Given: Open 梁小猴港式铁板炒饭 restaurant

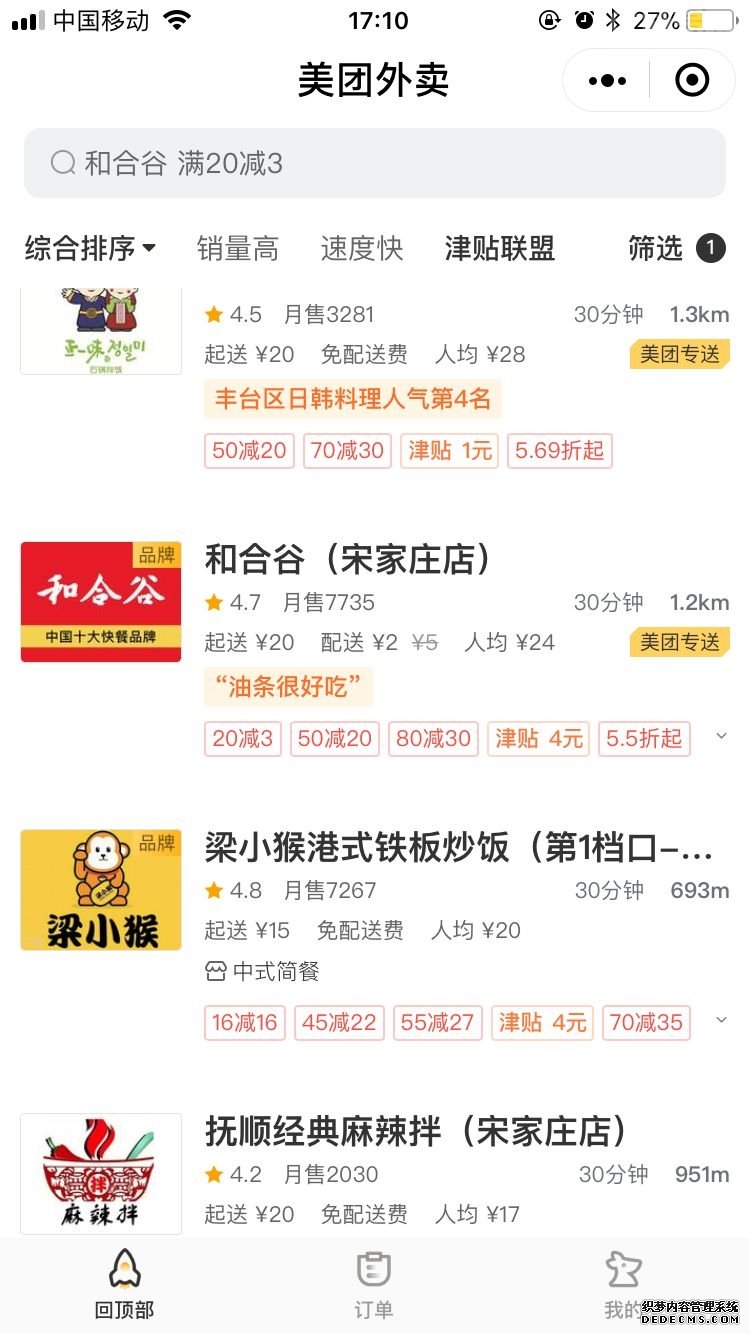Looking at the screenshot, I should (458, 848).
